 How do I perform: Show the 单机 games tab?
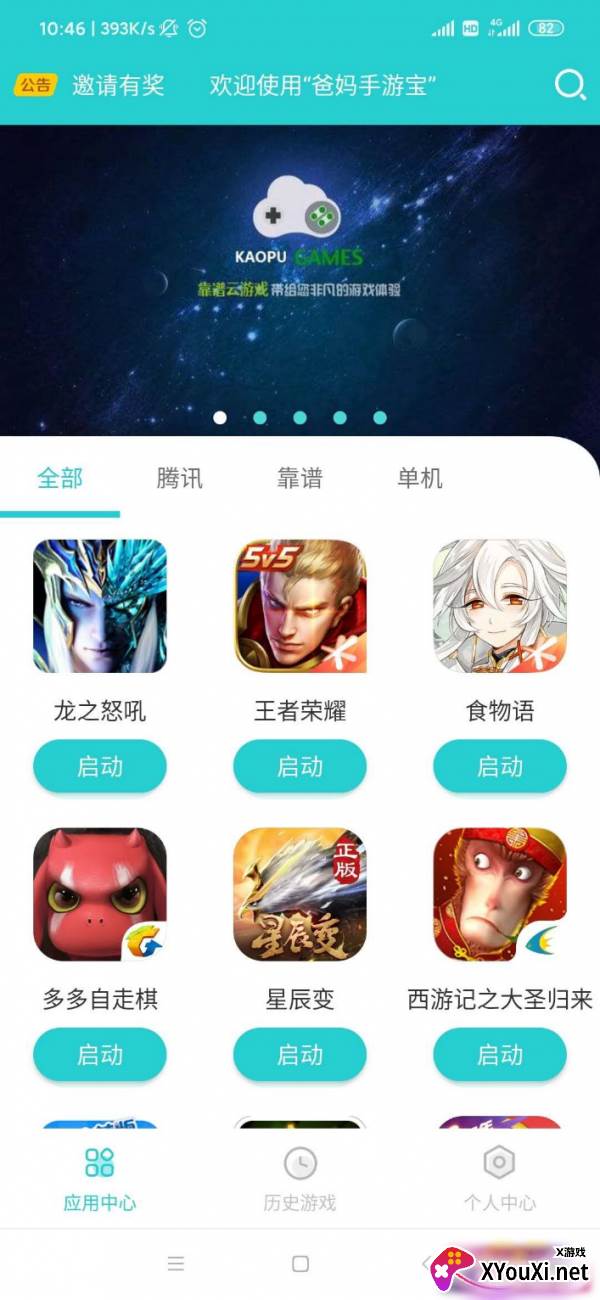[420, 478]
